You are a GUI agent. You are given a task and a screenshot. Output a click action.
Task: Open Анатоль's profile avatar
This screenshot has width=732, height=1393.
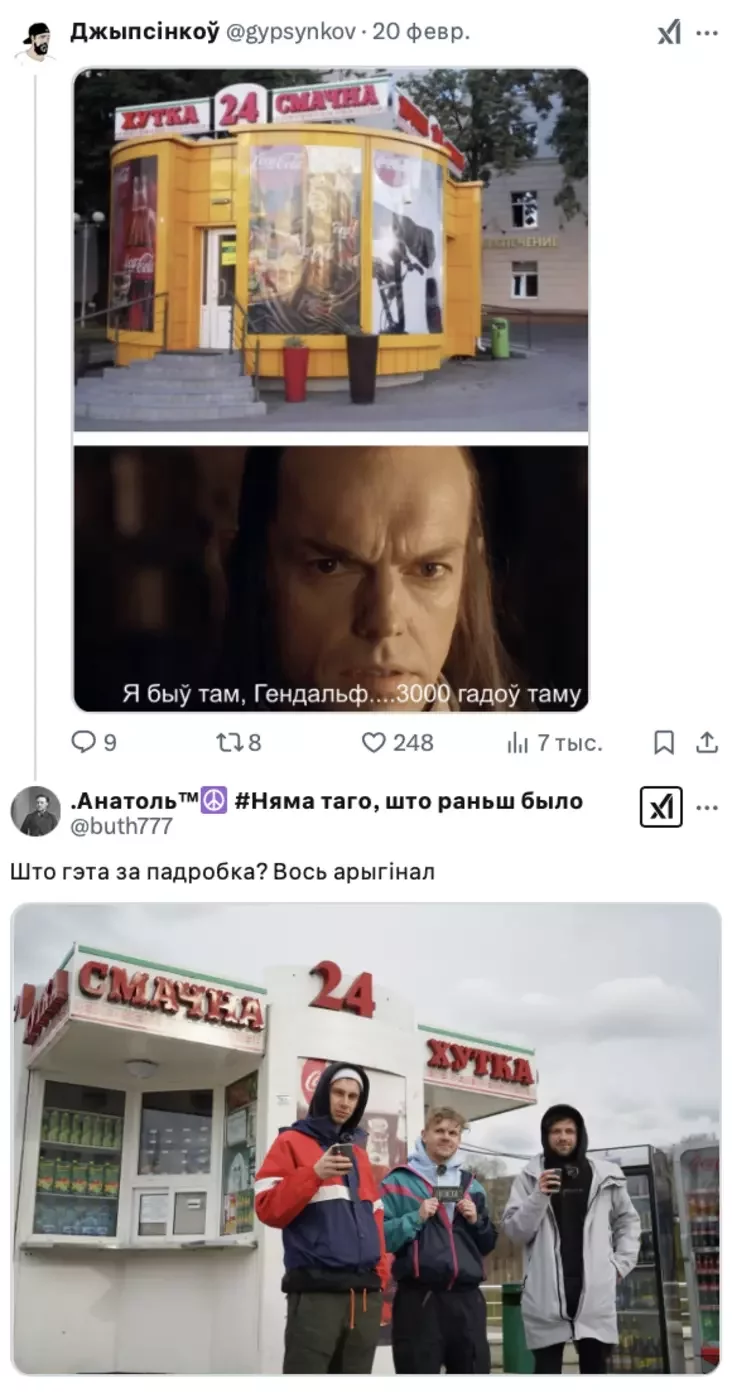(x=36, y=811)
